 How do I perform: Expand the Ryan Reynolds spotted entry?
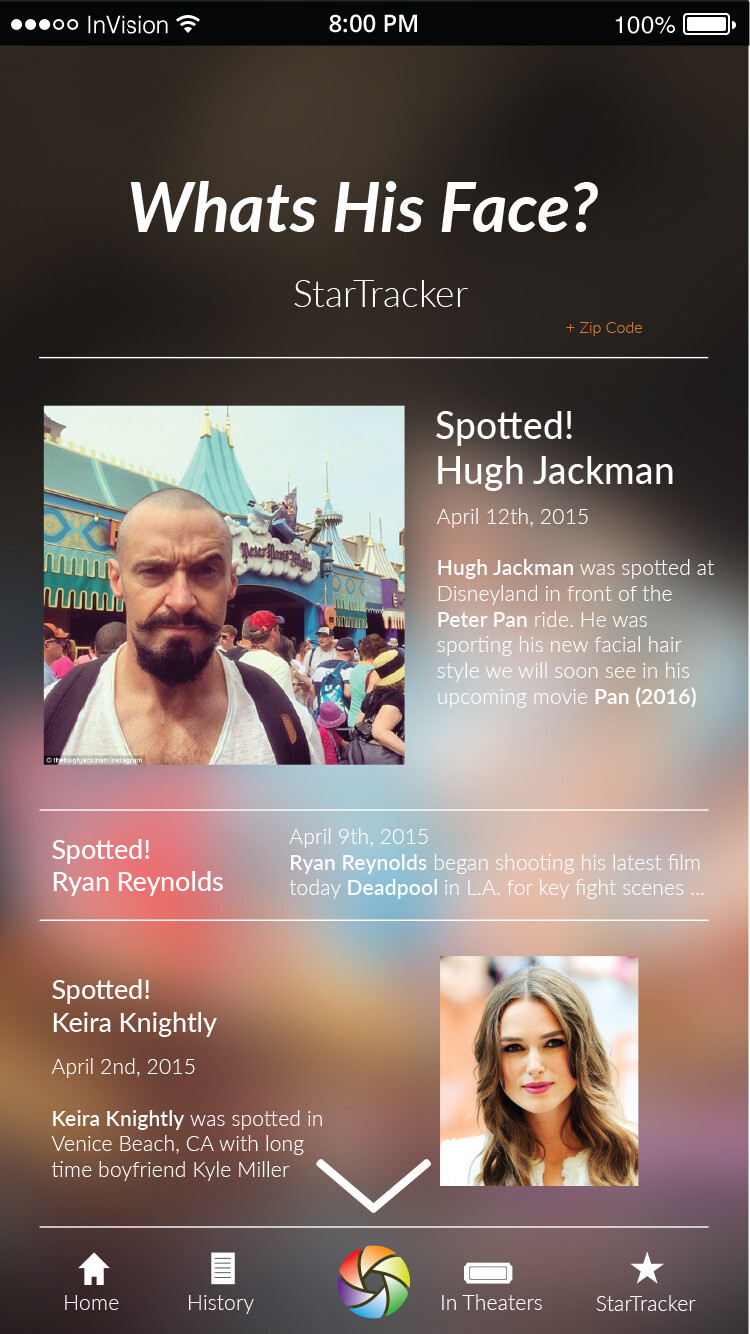tap(374, 865)
